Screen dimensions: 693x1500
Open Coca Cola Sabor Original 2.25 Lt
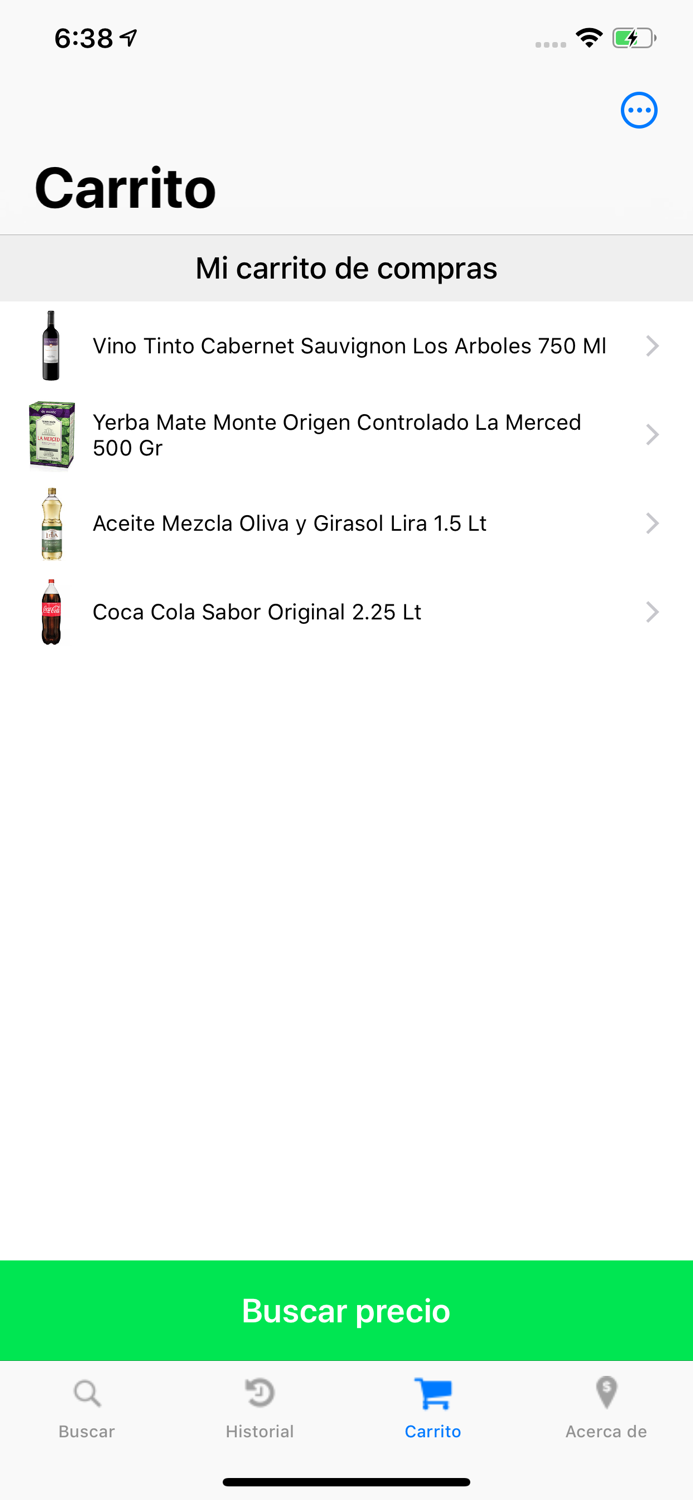coord(348,612)
